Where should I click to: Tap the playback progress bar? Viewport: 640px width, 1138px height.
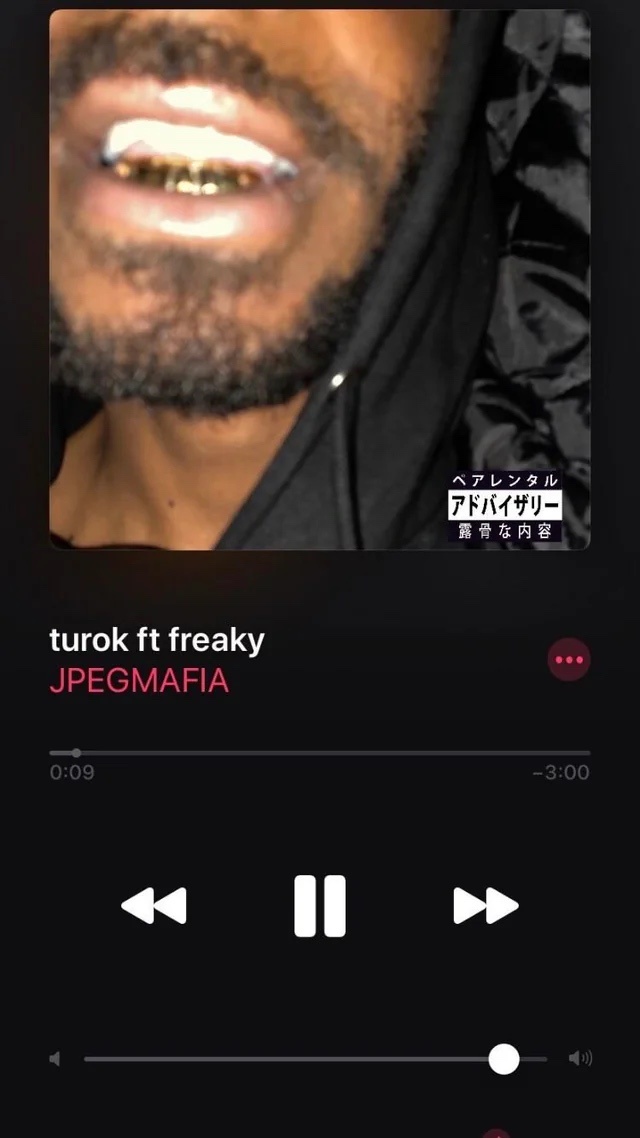[x=320, y=753]
